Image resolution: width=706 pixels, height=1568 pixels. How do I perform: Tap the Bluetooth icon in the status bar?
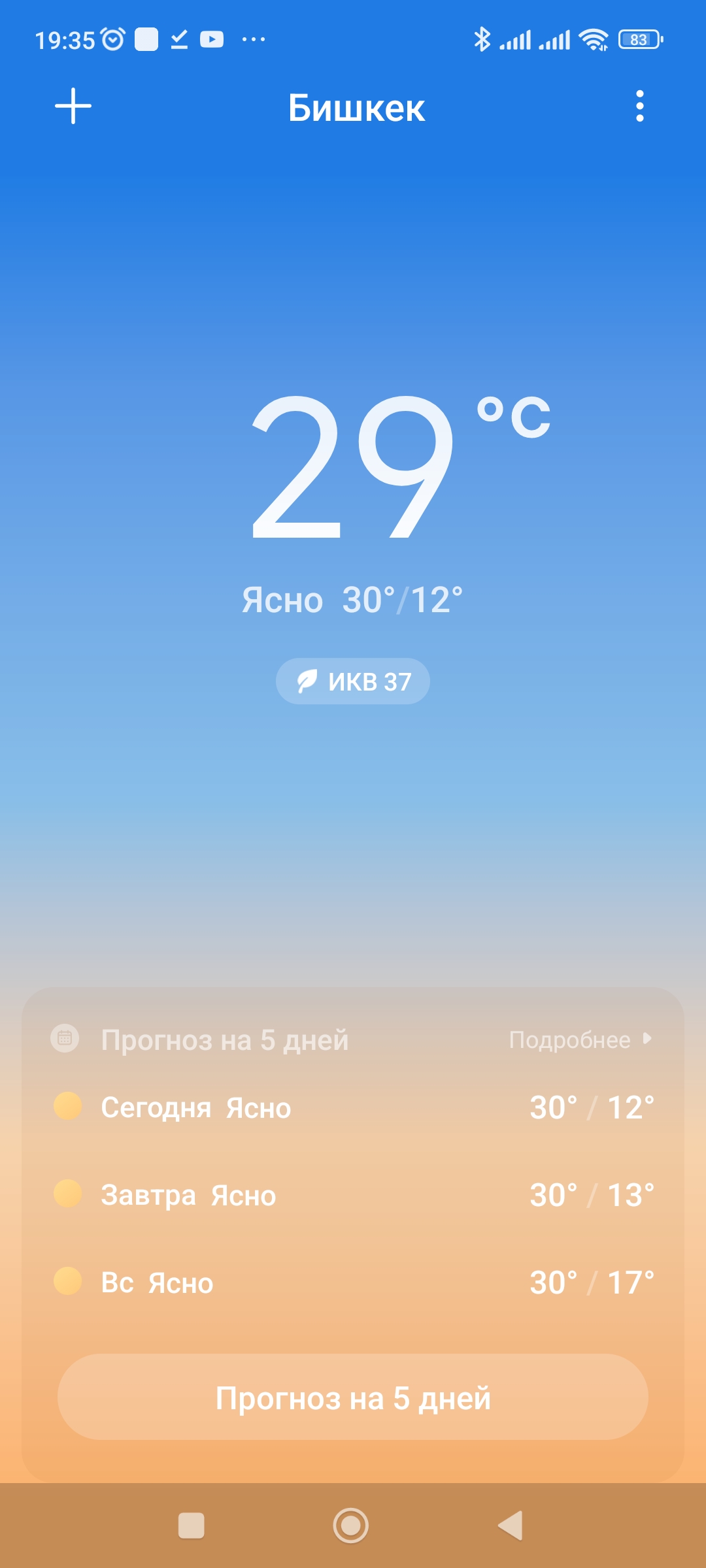(484, 39)
